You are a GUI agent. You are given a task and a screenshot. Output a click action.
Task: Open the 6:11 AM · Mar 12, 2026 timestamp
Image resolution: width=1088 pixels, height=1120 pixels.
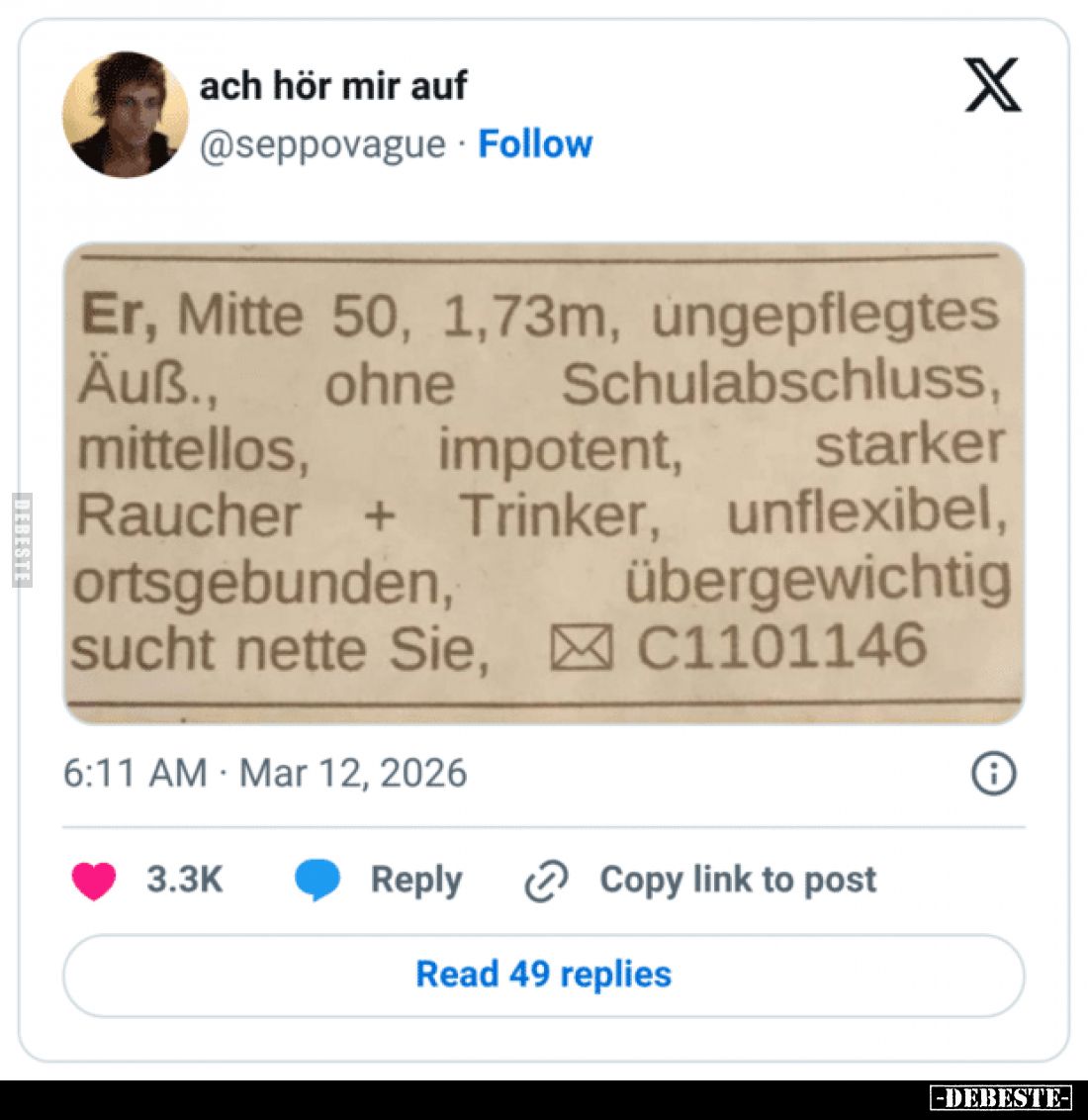pyautogui.click(x=265, y=774)
